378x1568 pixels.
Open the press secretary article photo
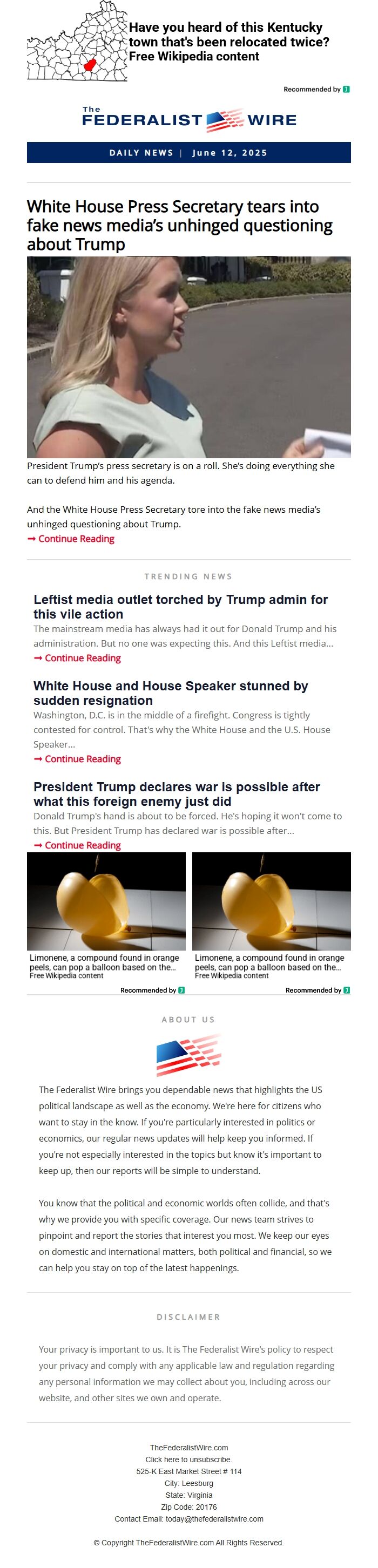(x=188, y=357)
